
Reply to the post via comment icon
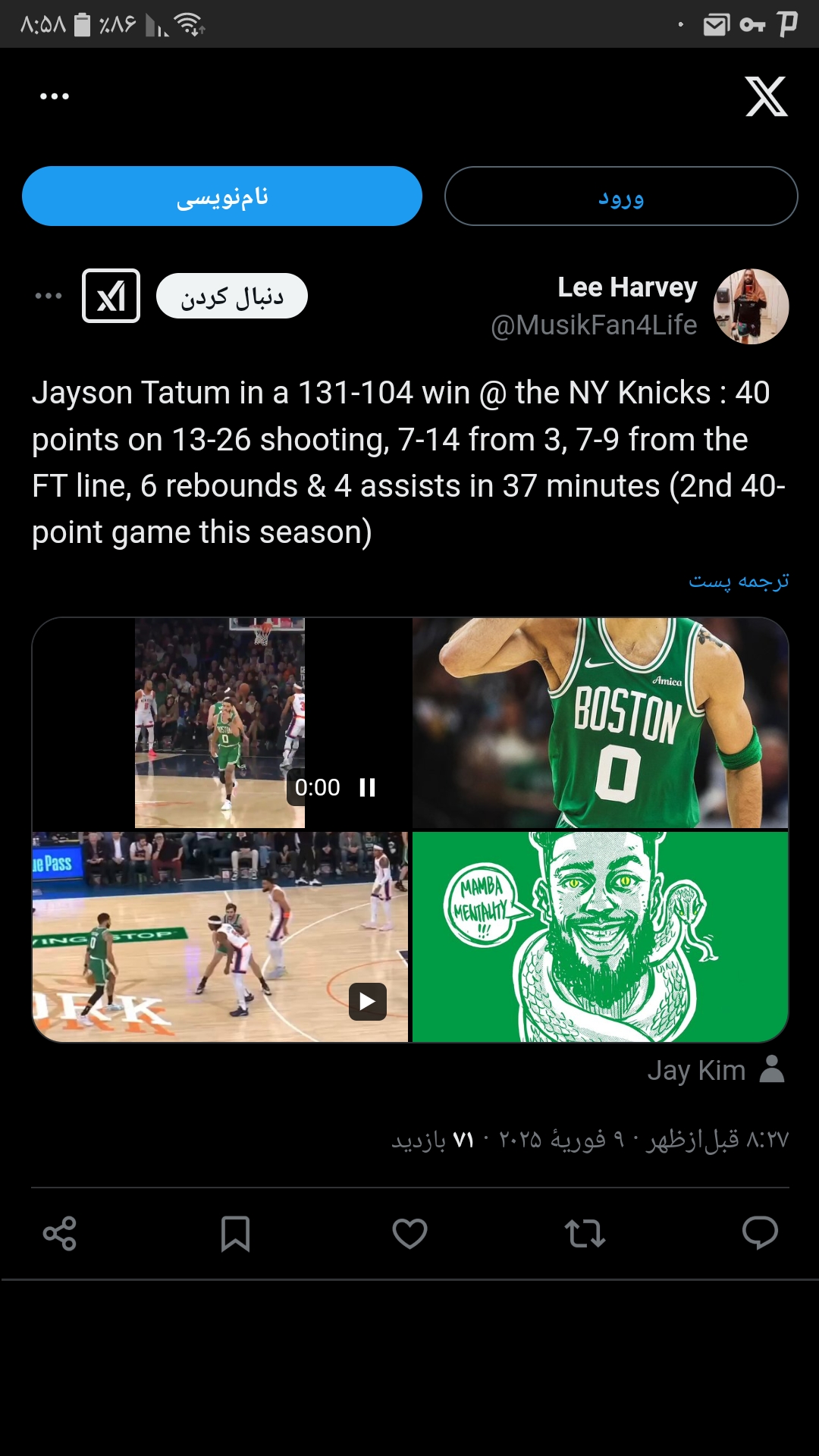click(x=760, y=1233)
